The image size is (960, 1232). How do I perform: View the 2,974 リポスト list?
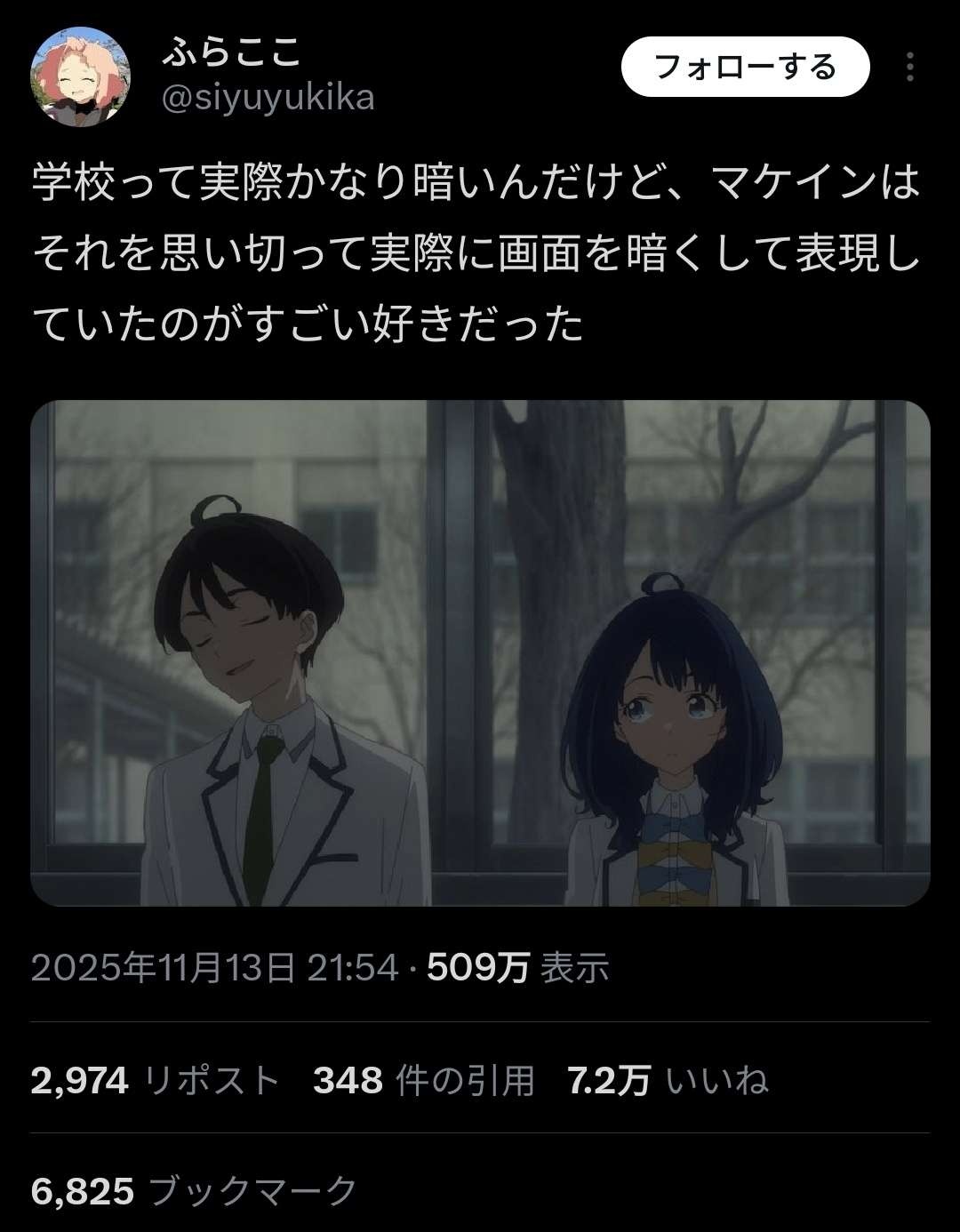tap(155, 1081)
